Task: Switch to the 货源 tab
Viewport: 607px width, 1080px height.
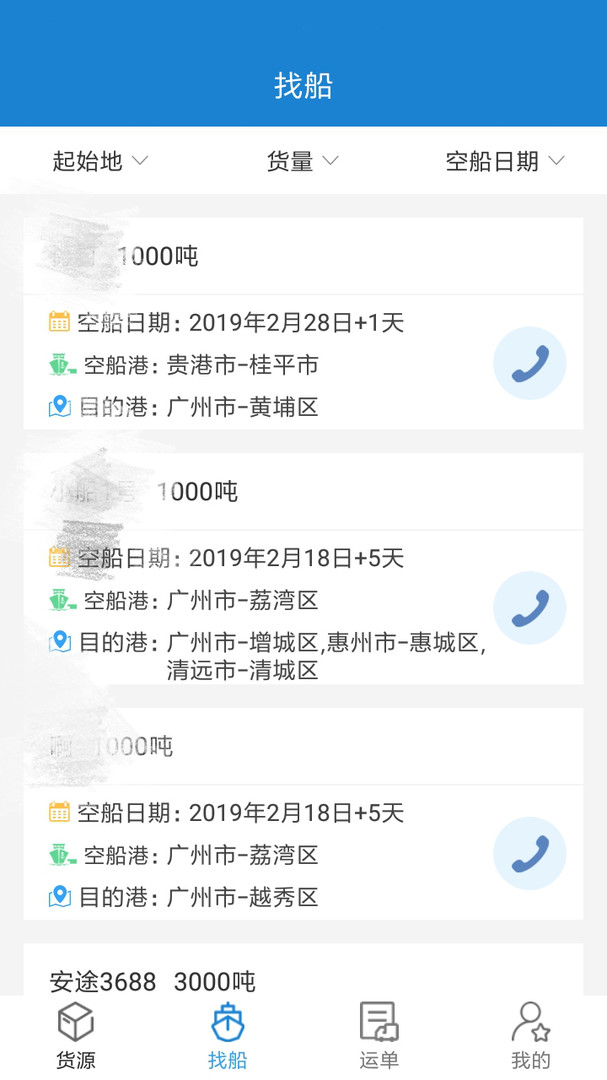Action: pyautogui.click(x=76, y=1036)
